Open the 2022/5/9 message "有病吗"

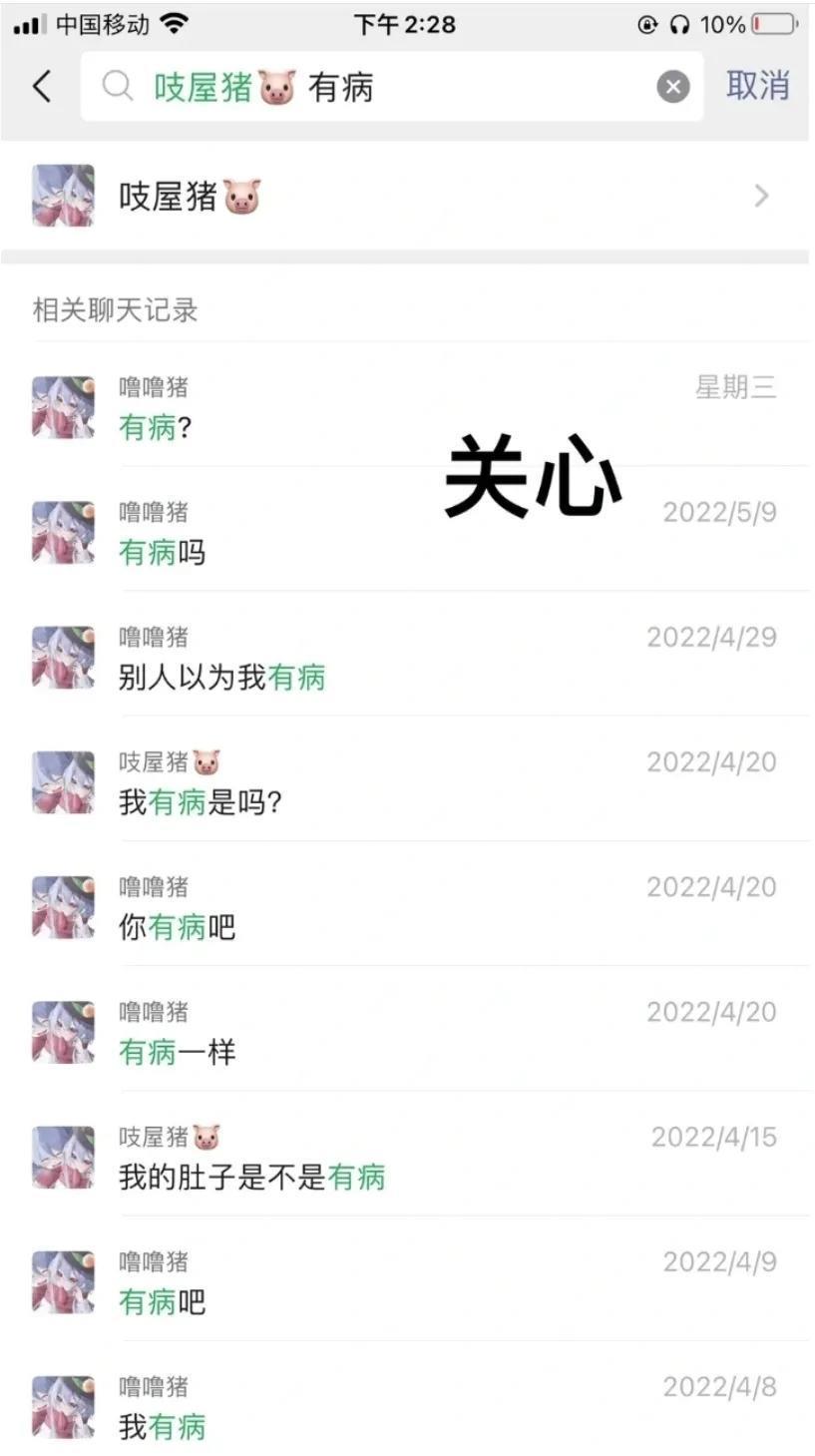(x=407, y=532)
